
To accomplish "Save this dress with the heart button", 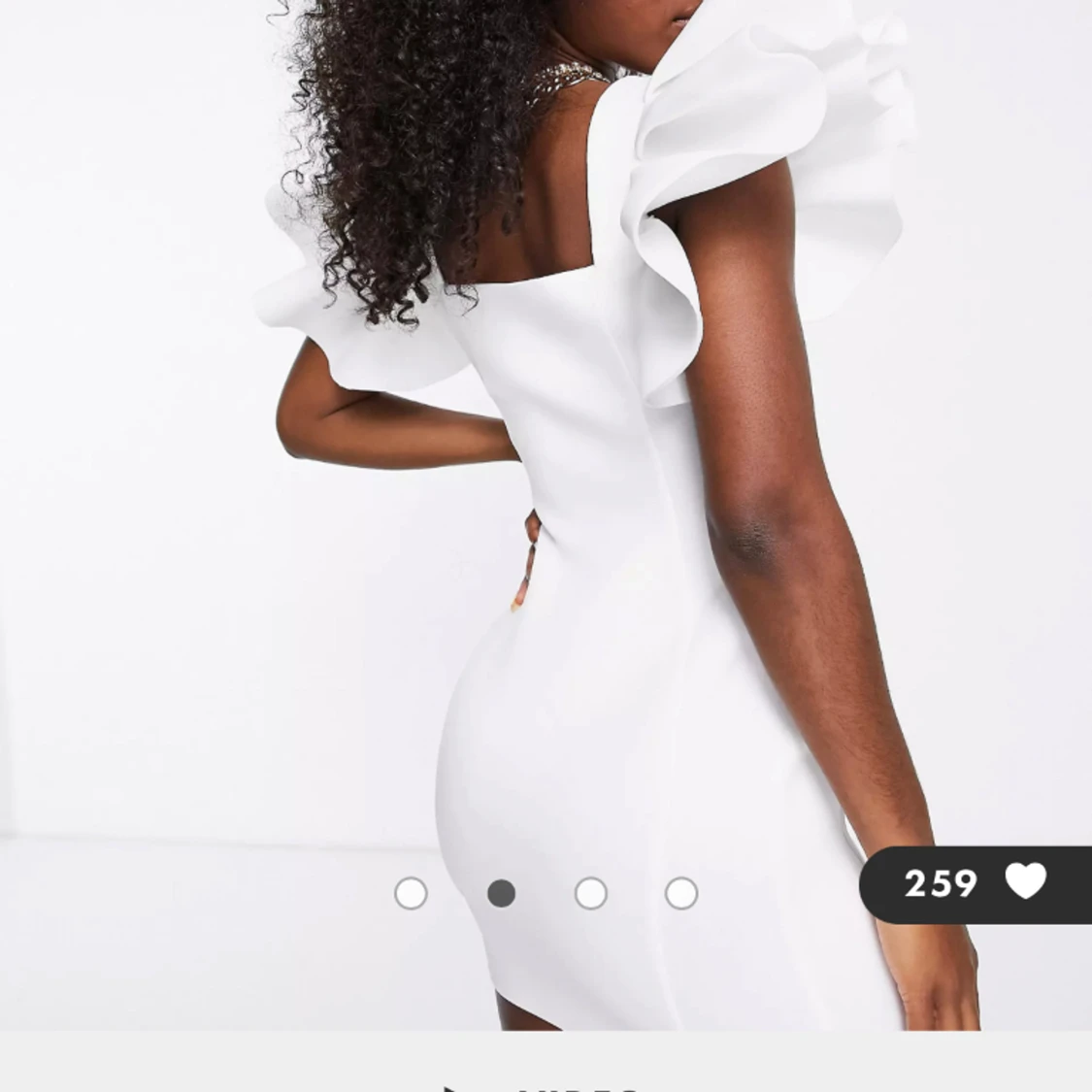I will (x=1025, y=881).
